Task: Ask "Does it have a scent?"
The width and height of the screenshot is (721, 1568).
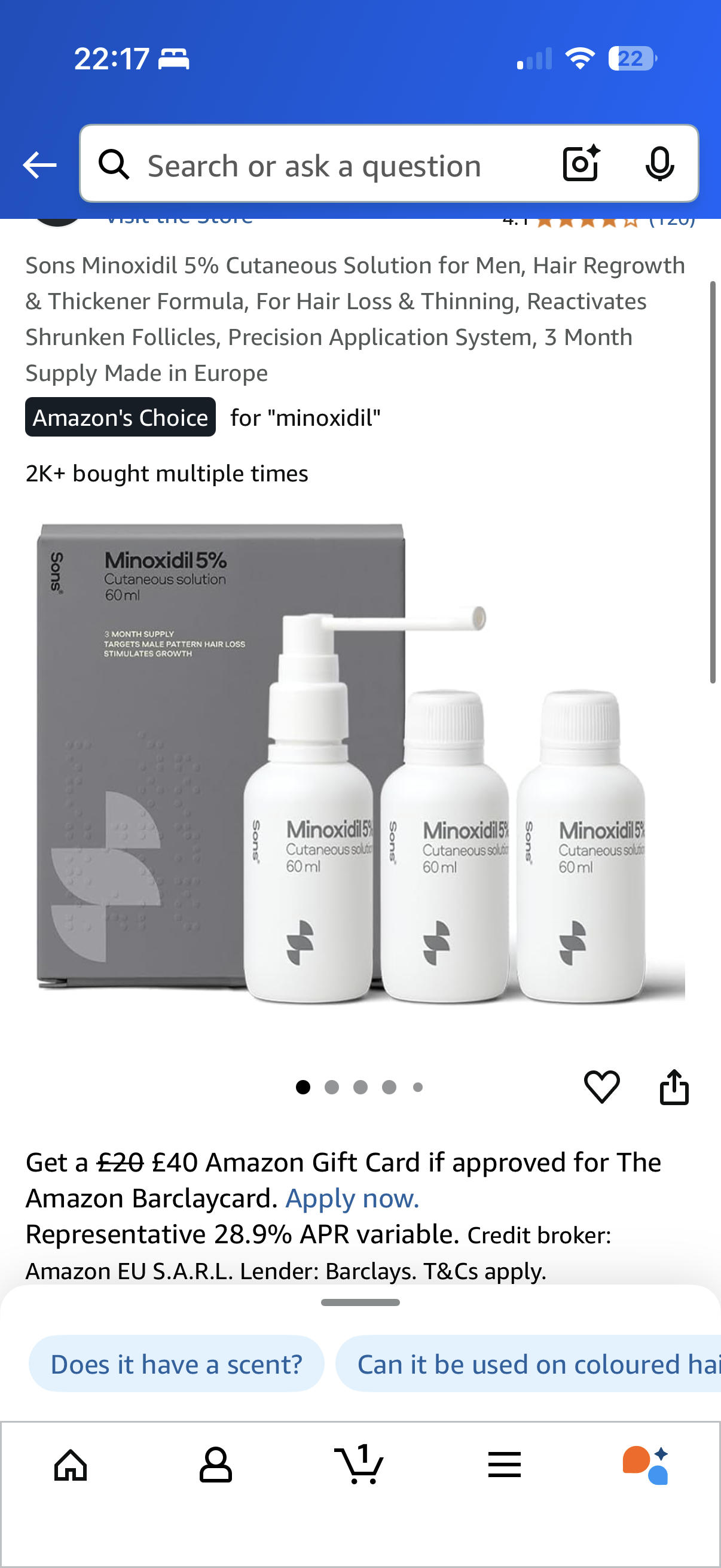Action: [176, 1364]
